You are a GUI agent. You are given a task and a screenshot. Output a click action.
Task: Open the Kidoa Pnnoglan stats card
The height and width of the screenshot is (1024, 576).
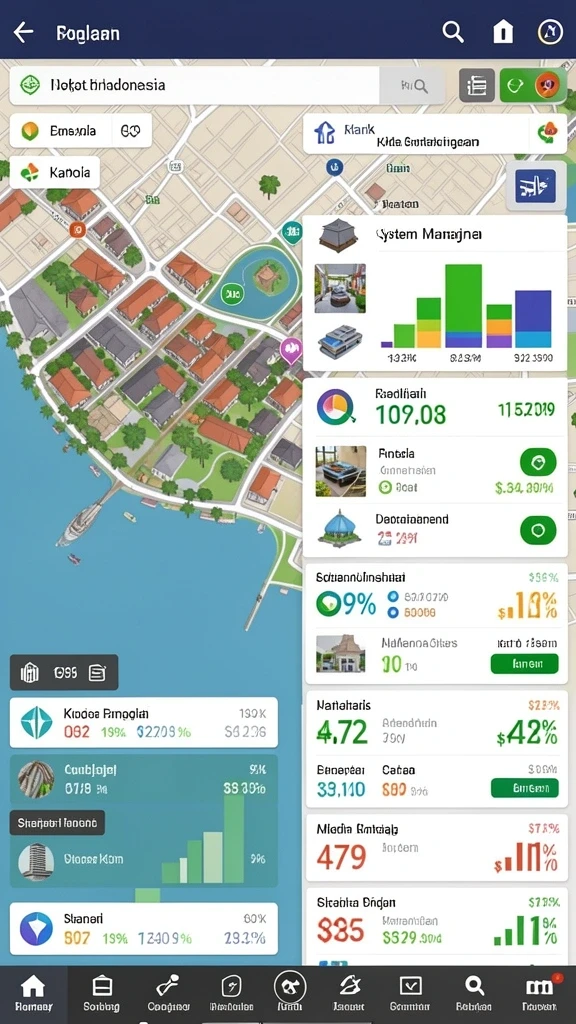pyautogui.click(x=144, y=722)
